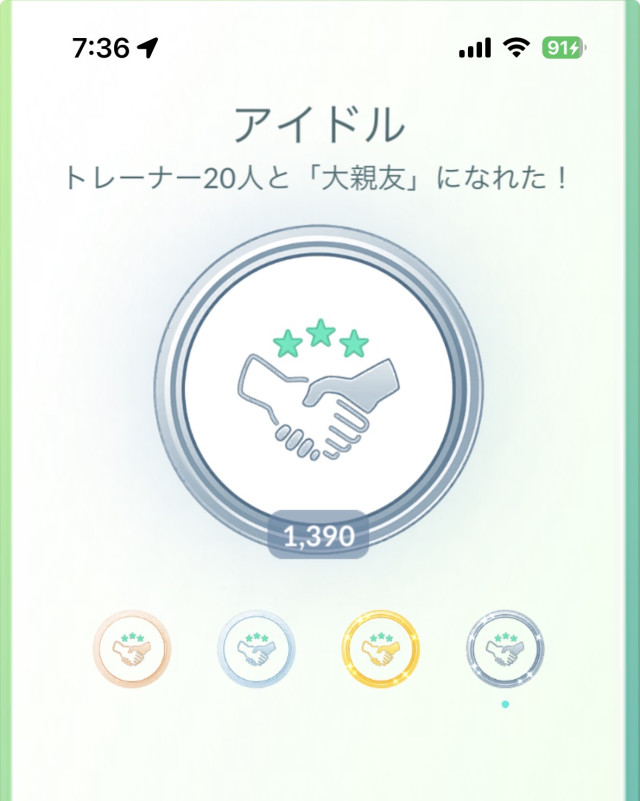Image resolution: width=640 pixels, height=801 pixels.
Task: Select the bronze friendship medal tier
Action: click(x=132, y=649)
